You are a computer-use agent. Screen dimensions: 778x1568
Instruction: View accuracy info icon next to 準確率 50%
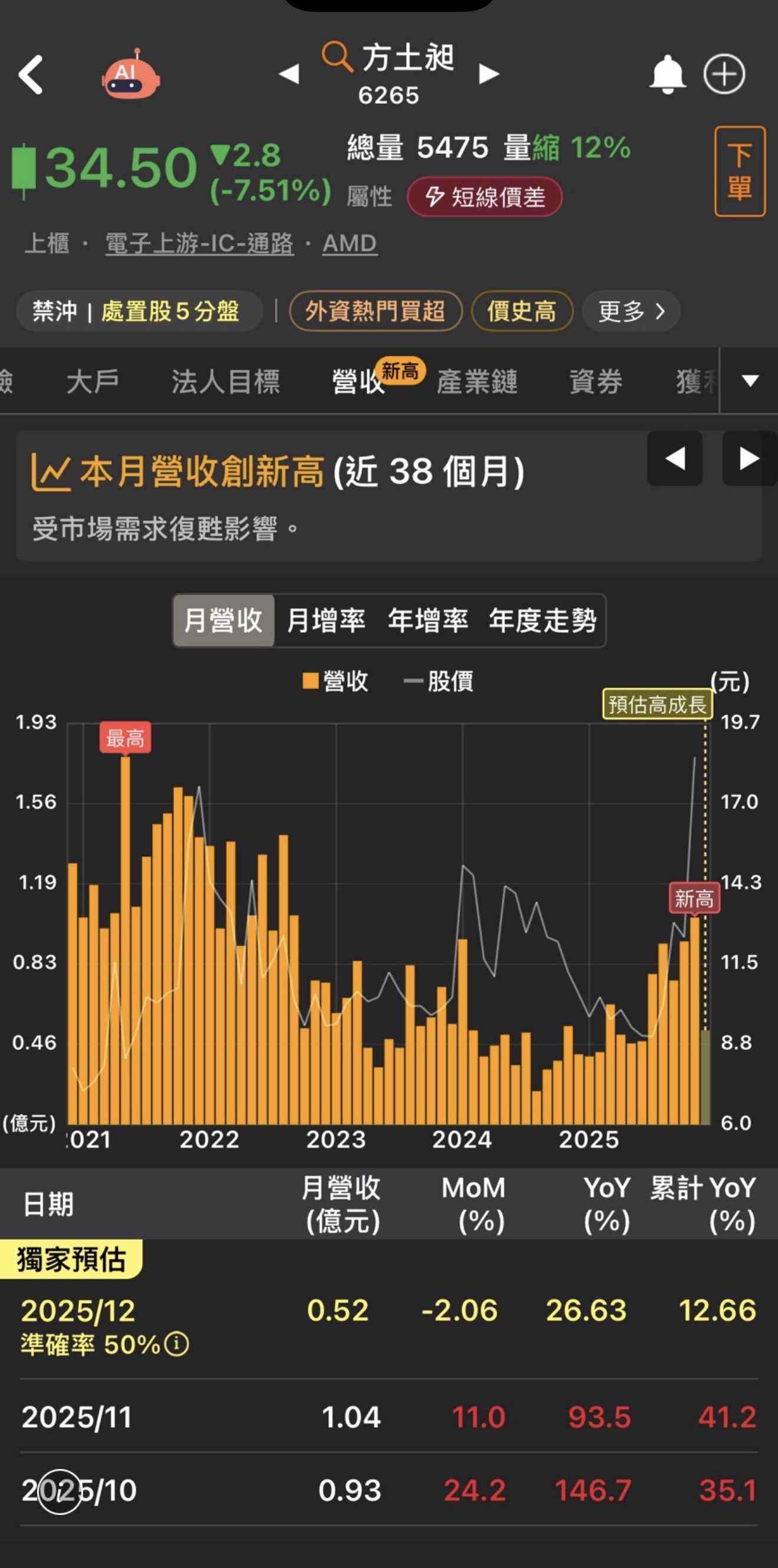[177, 1343]
